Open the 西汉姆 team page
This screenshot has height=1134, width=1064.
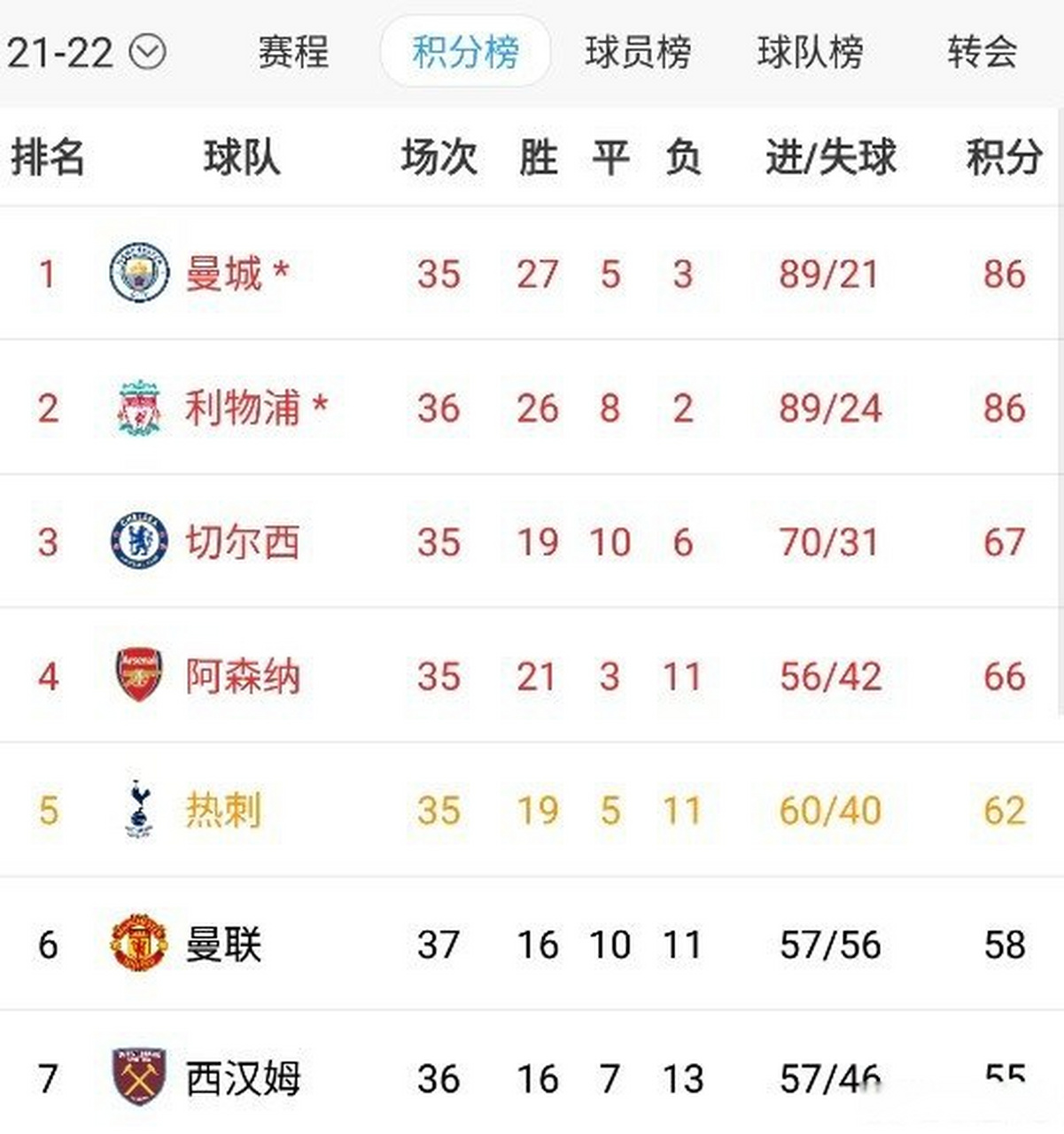245,1077
